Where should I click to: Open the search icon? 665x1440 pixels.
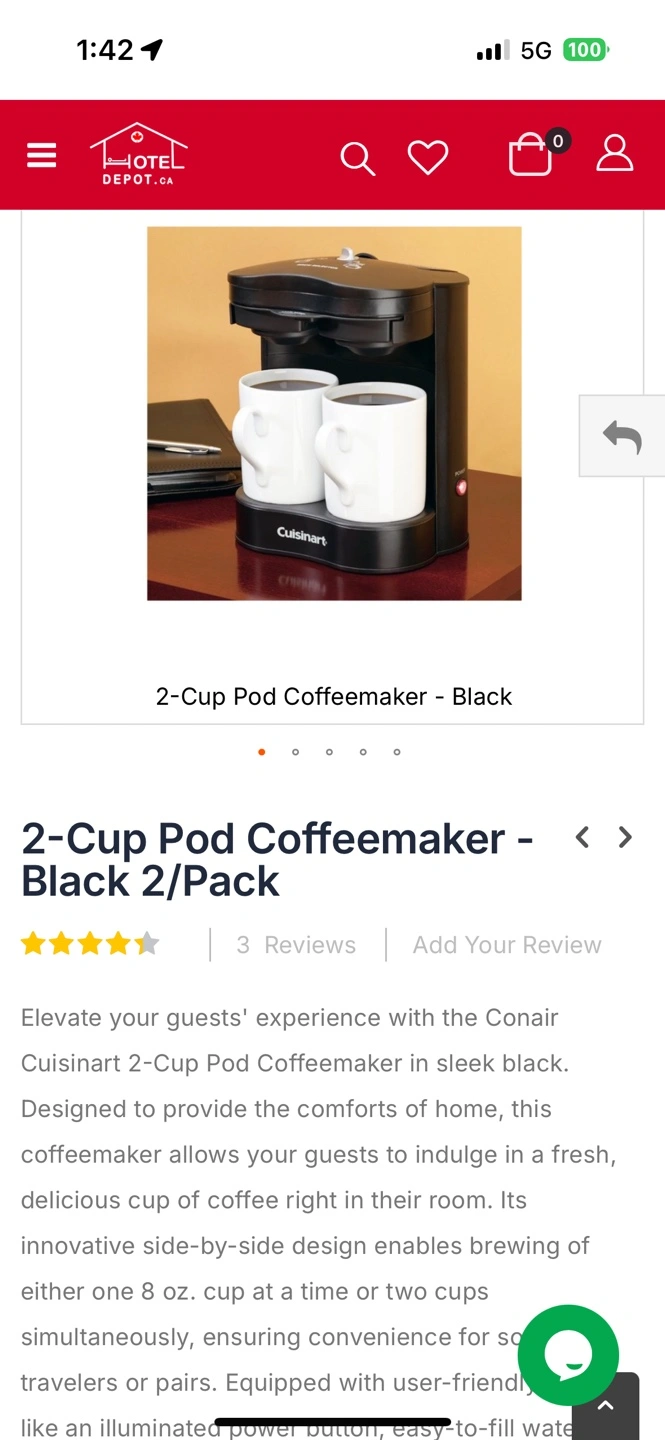tap(357, 158)
